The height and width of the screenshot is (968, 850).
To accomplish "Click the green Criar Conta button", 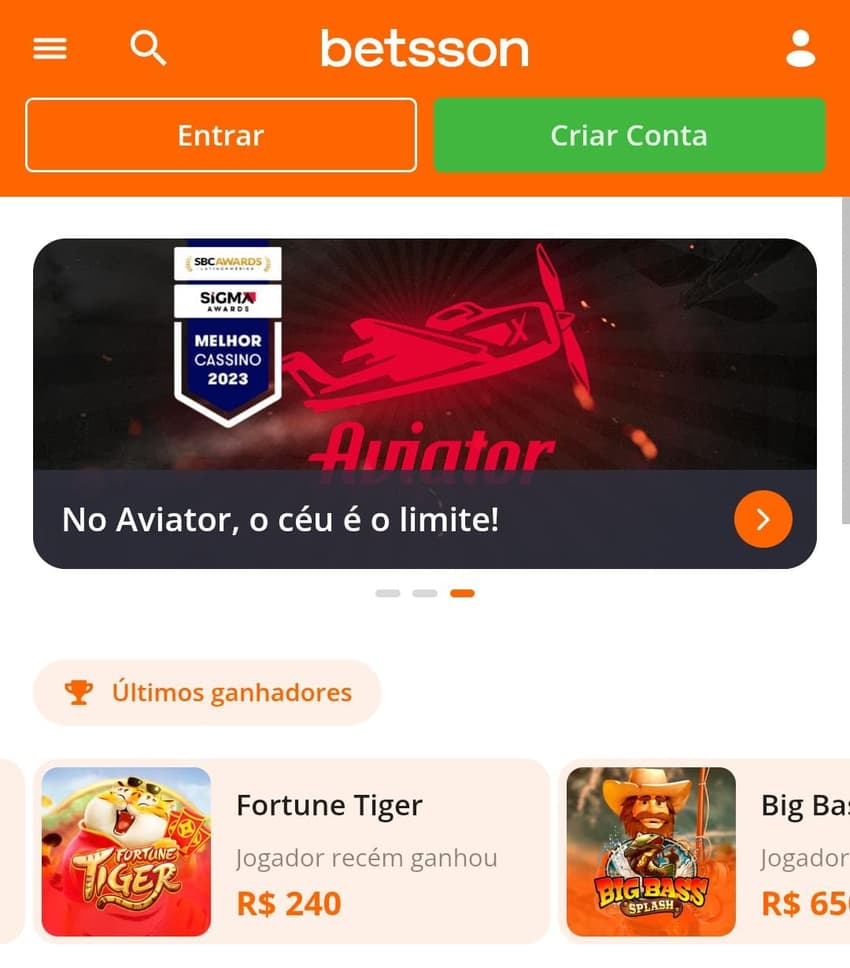I will (630, 135).
